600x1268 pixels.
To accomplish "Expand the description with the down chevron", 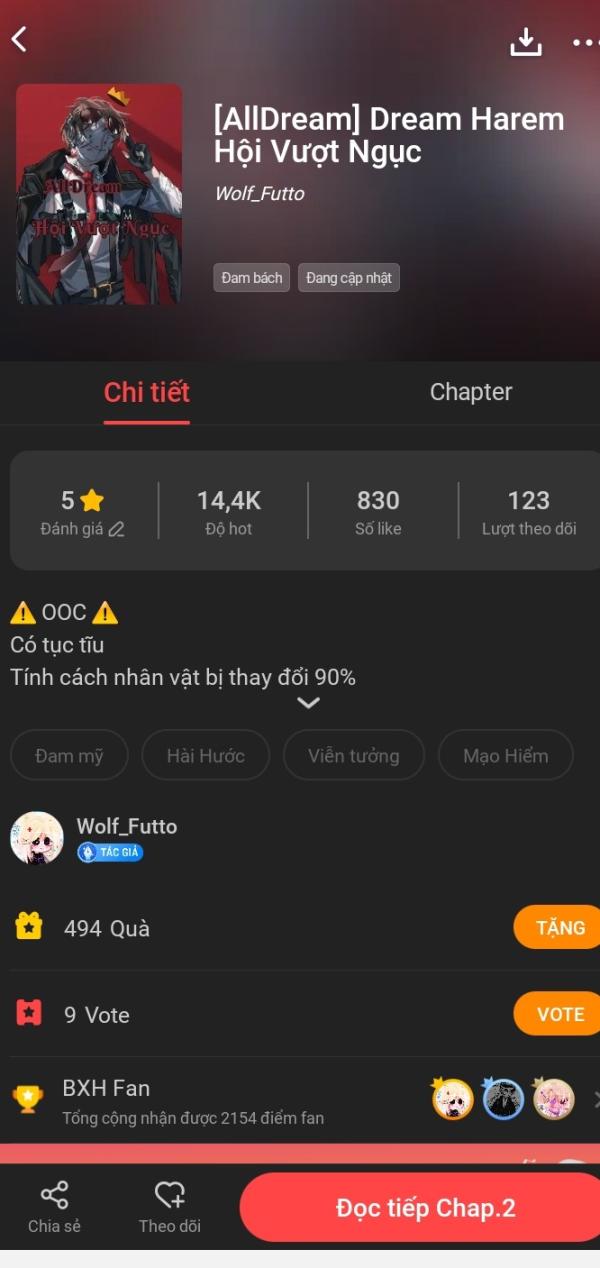I will point(308,703).
